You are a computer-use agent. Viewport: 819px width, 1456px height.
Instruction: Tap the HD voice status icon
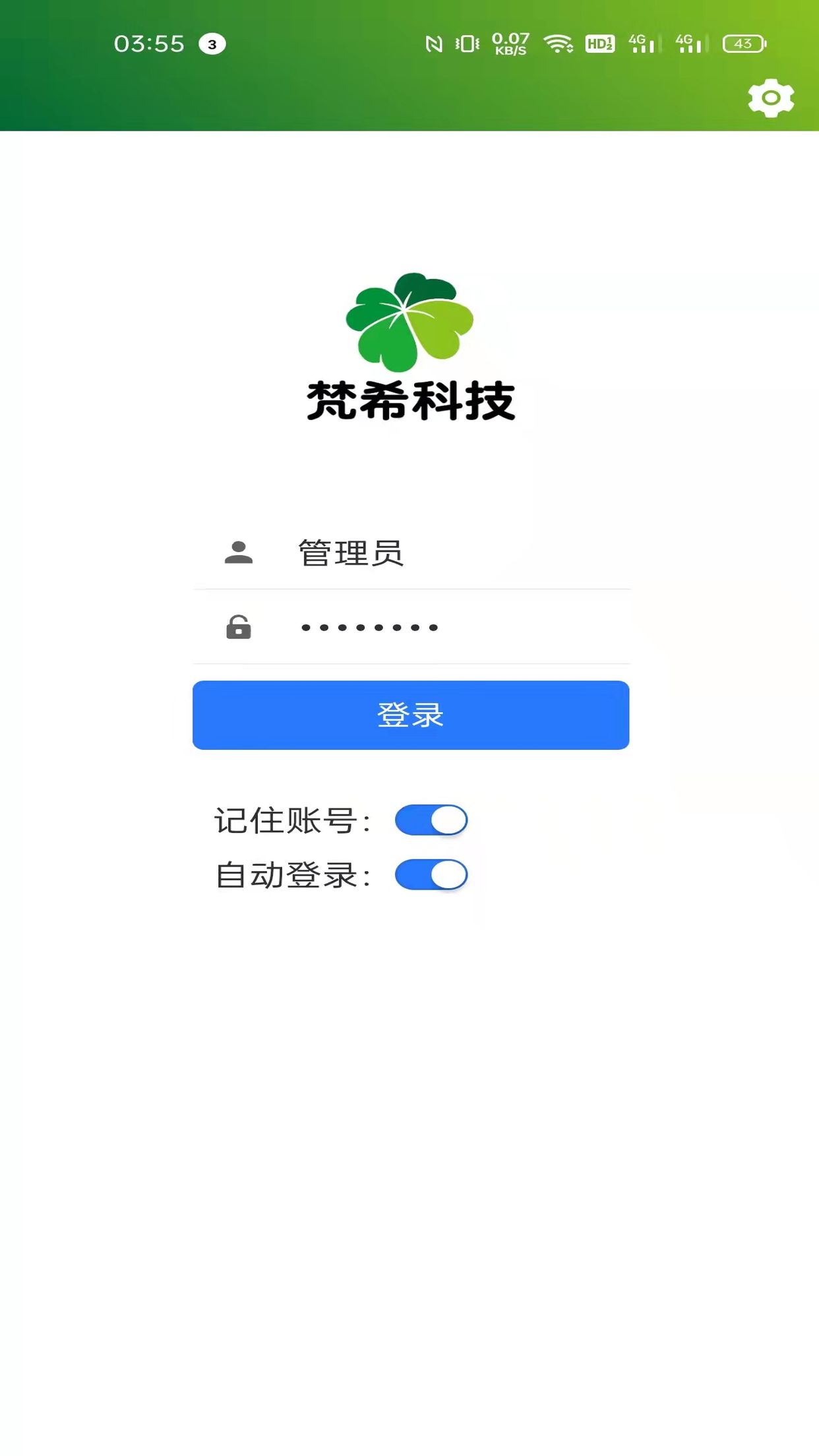[600, 44]
